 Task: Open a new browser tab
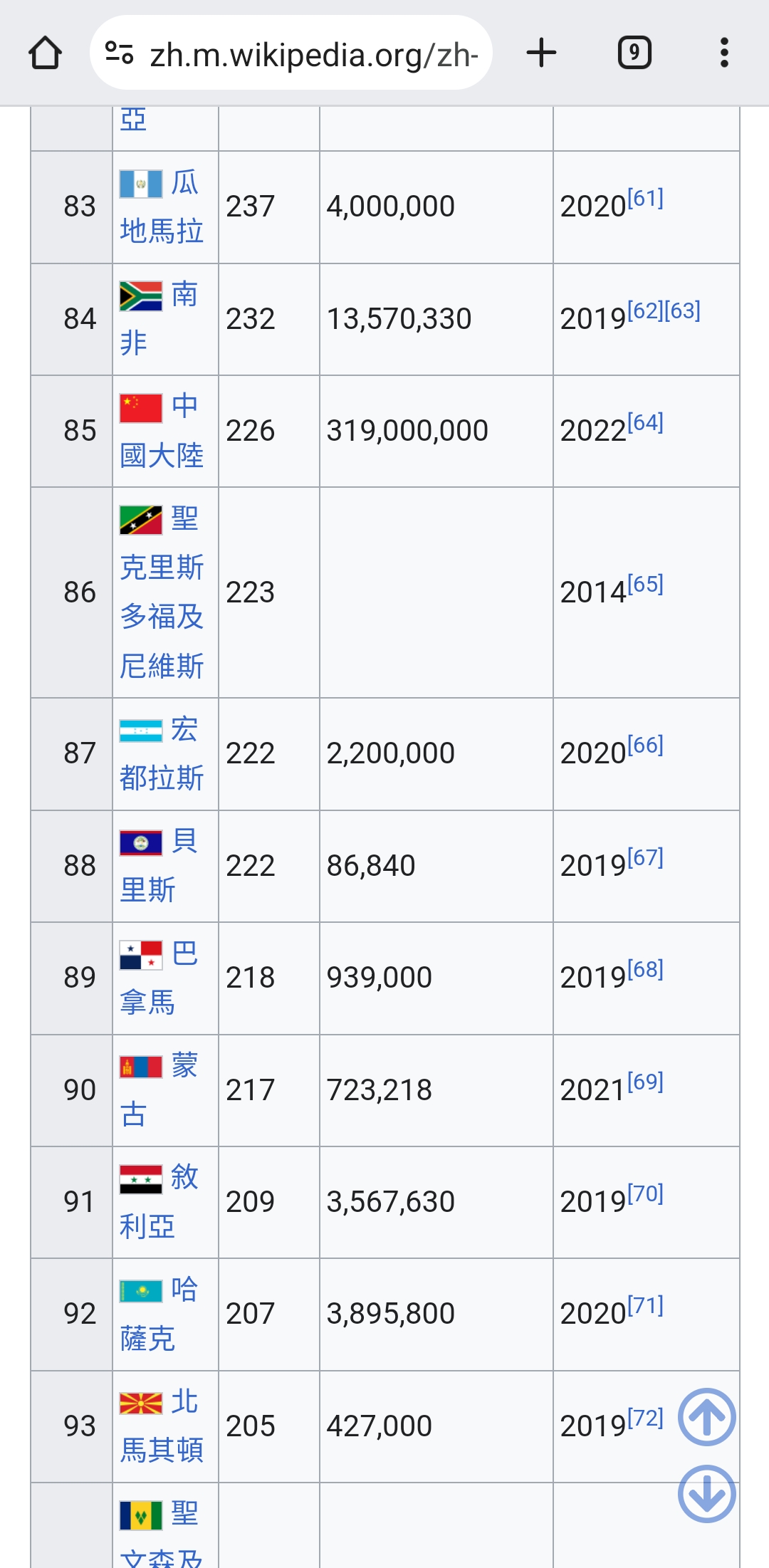coord(541,53)
